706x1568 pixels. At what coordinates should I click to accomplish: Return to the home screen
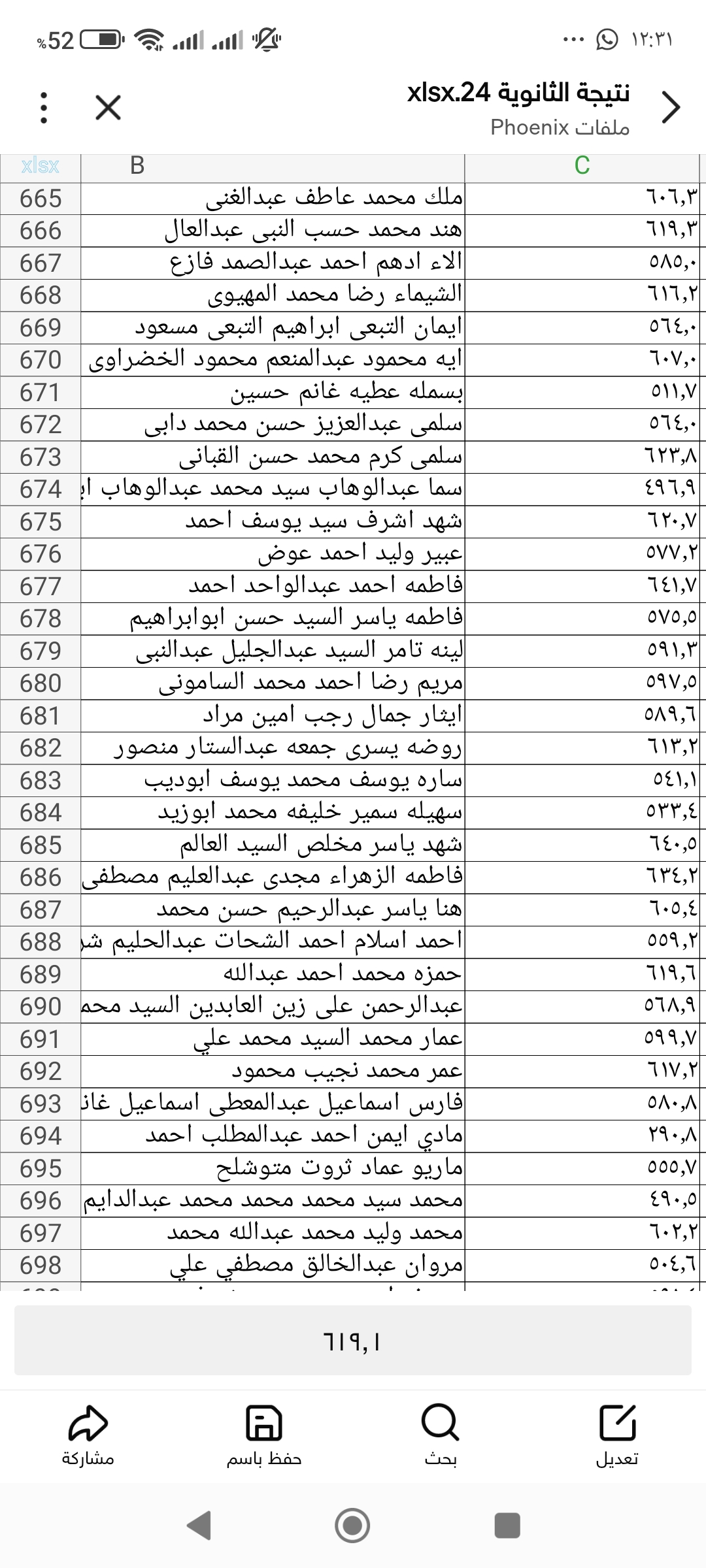pos(352,1526)
